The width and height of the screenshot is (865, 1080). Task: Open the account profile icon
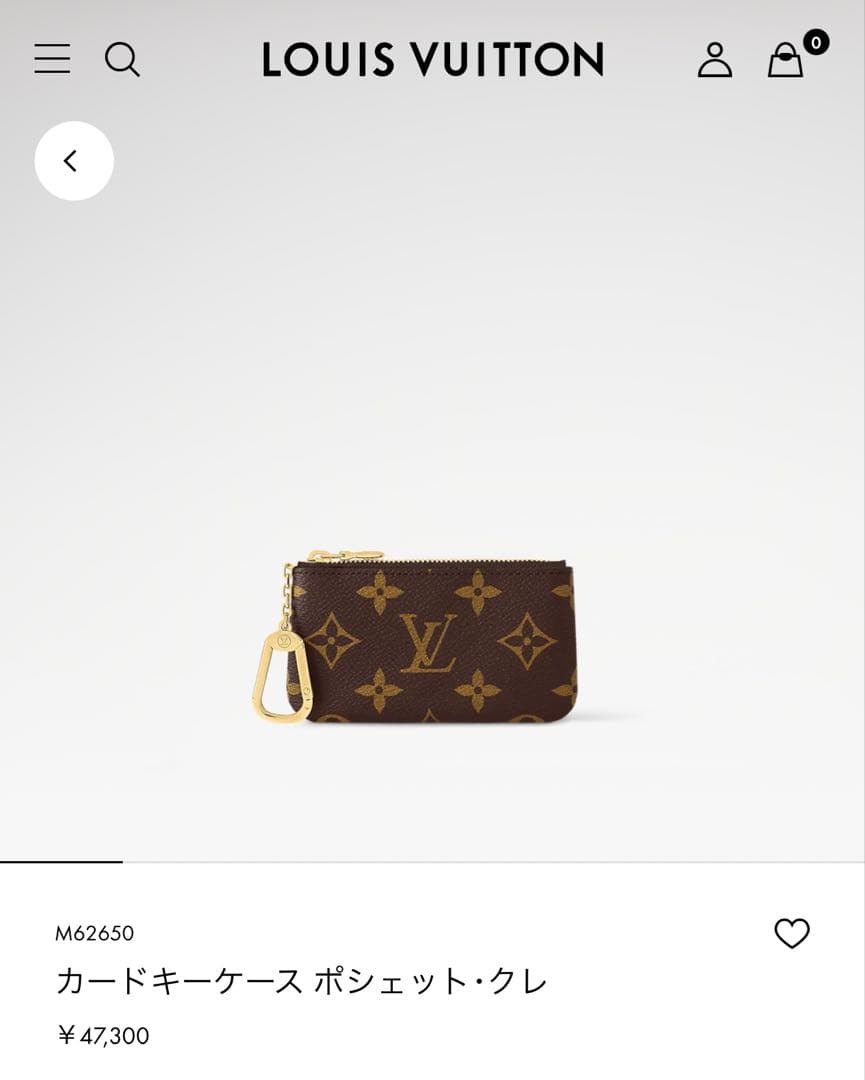pyautogui.click(x=715, y=59)
